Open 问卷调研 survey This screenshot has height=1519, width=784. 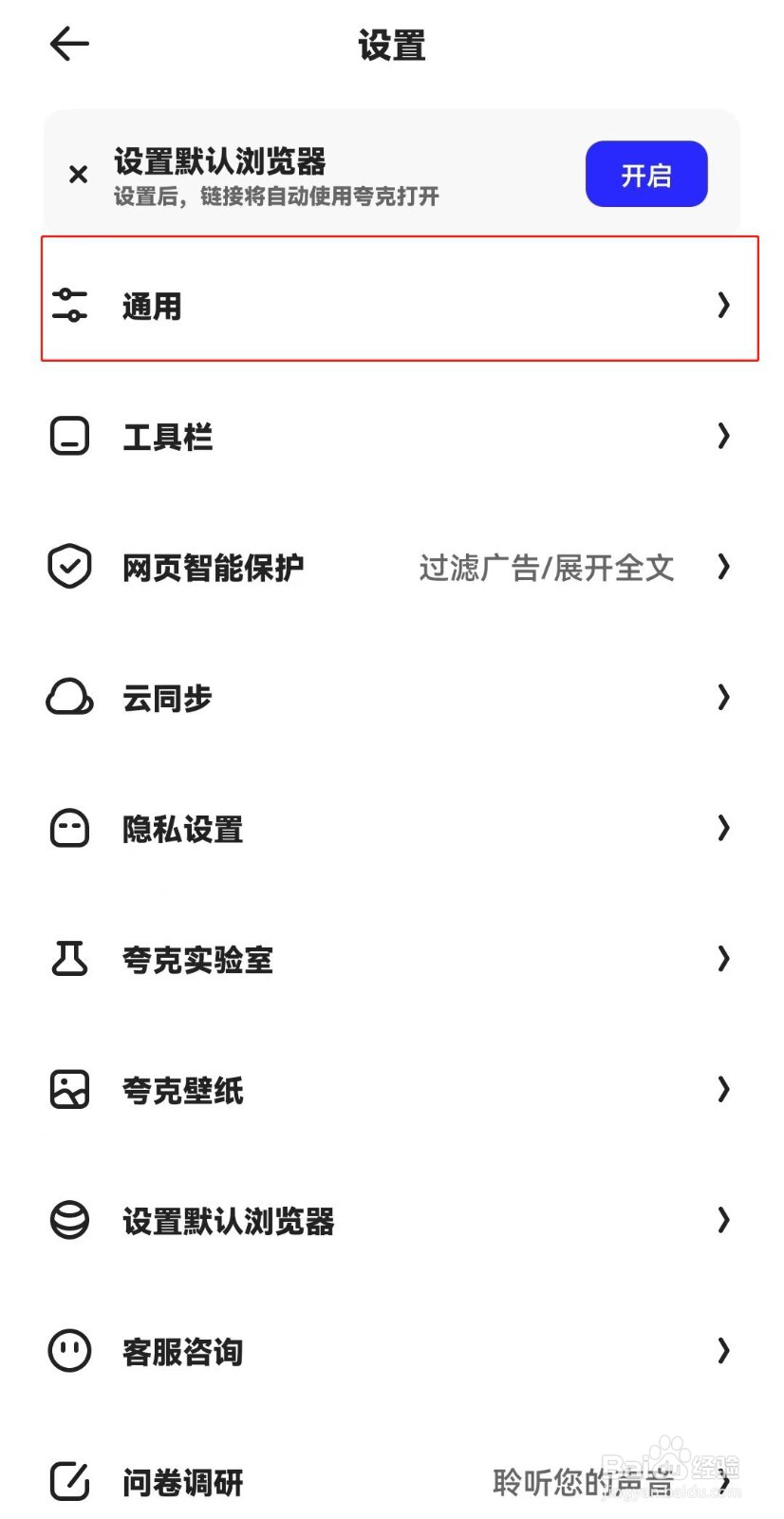392,1482
